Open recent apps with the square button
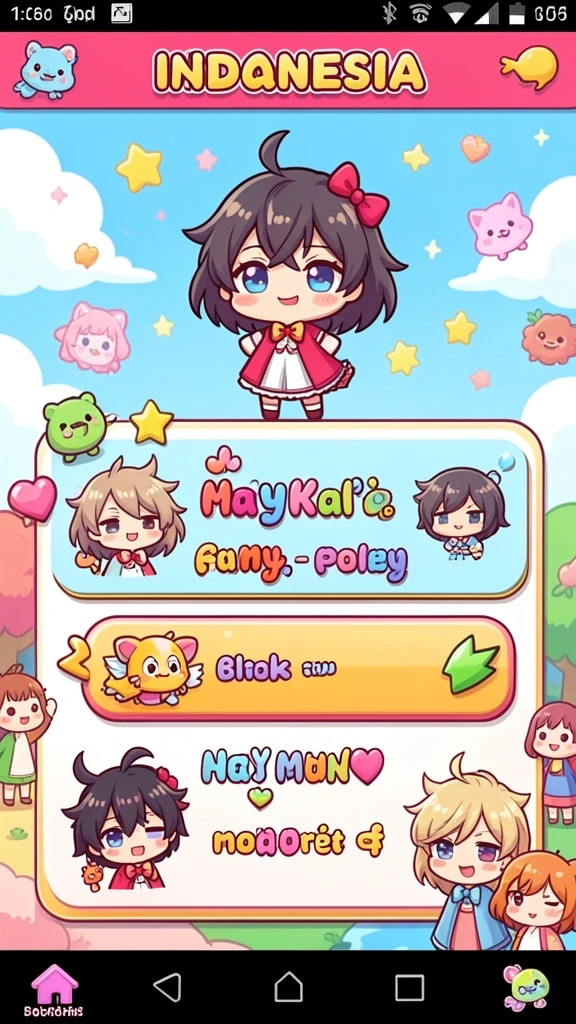The image size is (576, 1024). (x=409, y=987)
